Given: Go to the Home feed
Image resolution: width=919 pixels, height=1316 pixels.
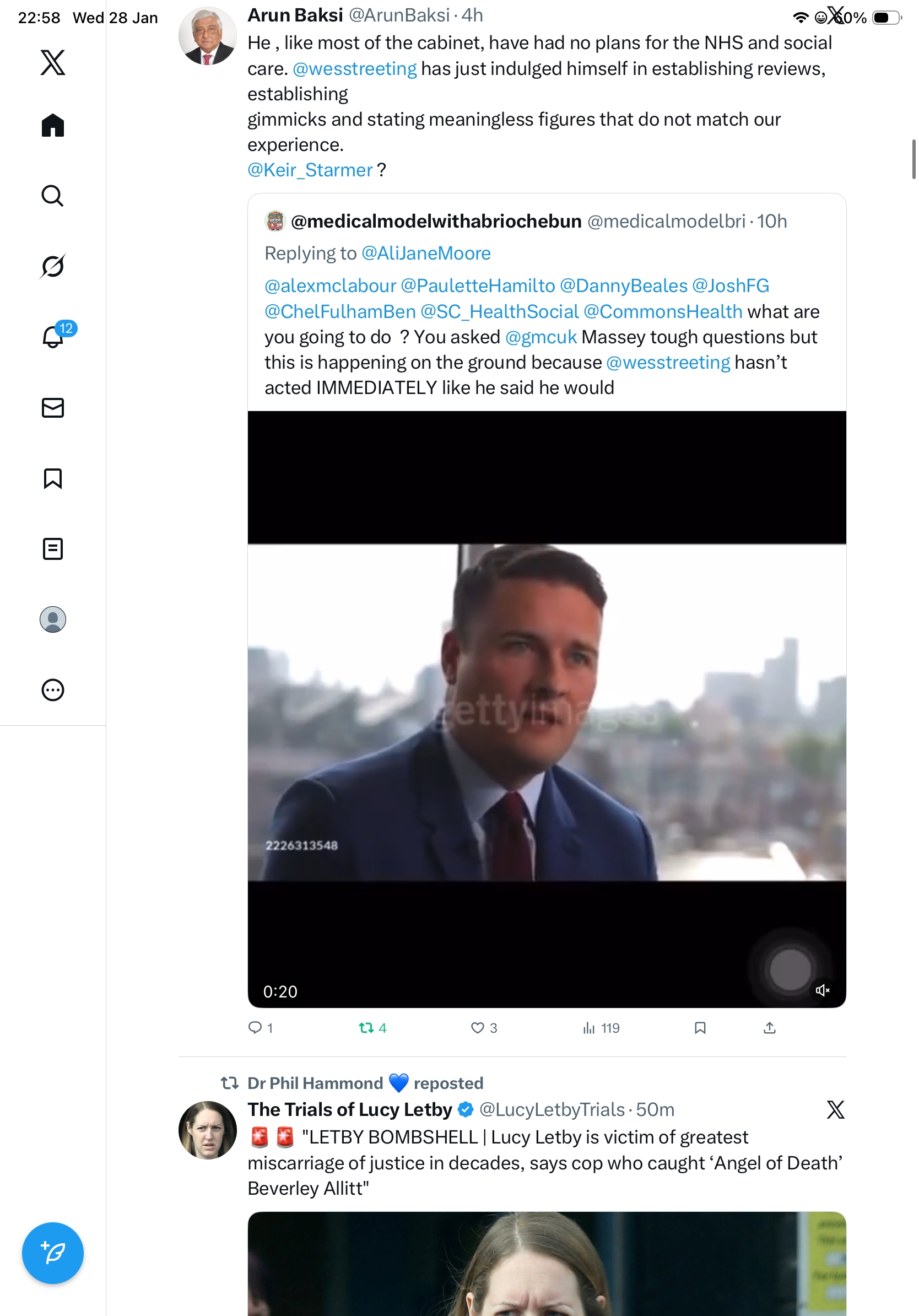Looking at the screenshot, I should click(x=53, y=125).
